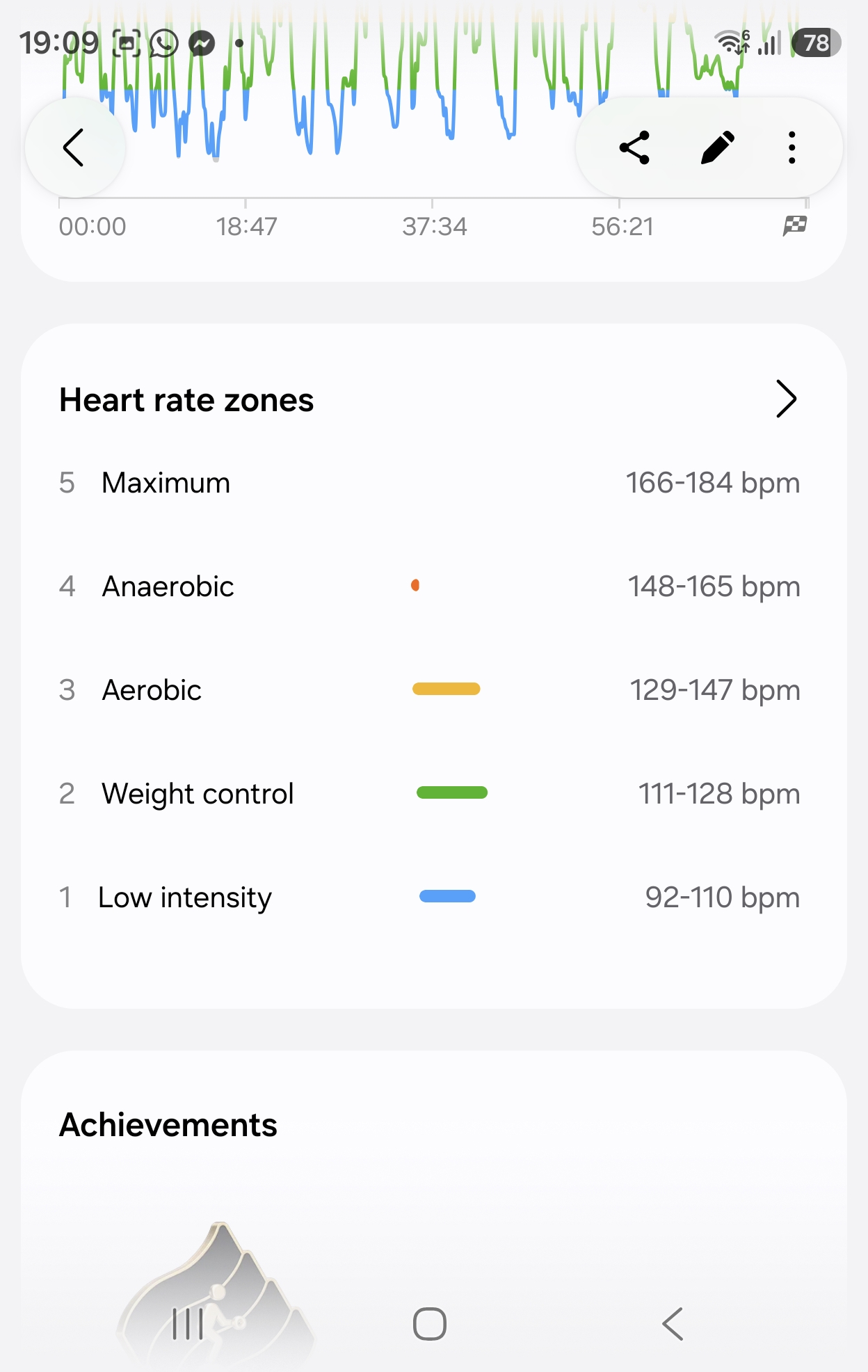Open recent apps from the navigation bar

[188, 1323]
